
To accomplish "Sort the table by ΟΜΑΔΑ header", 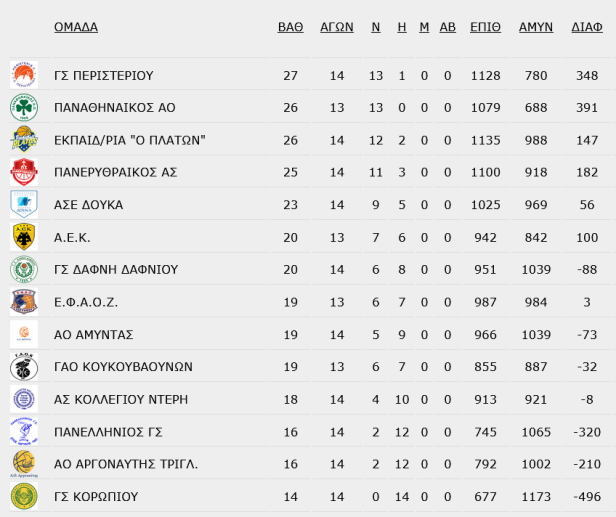I will click(76, 27).
